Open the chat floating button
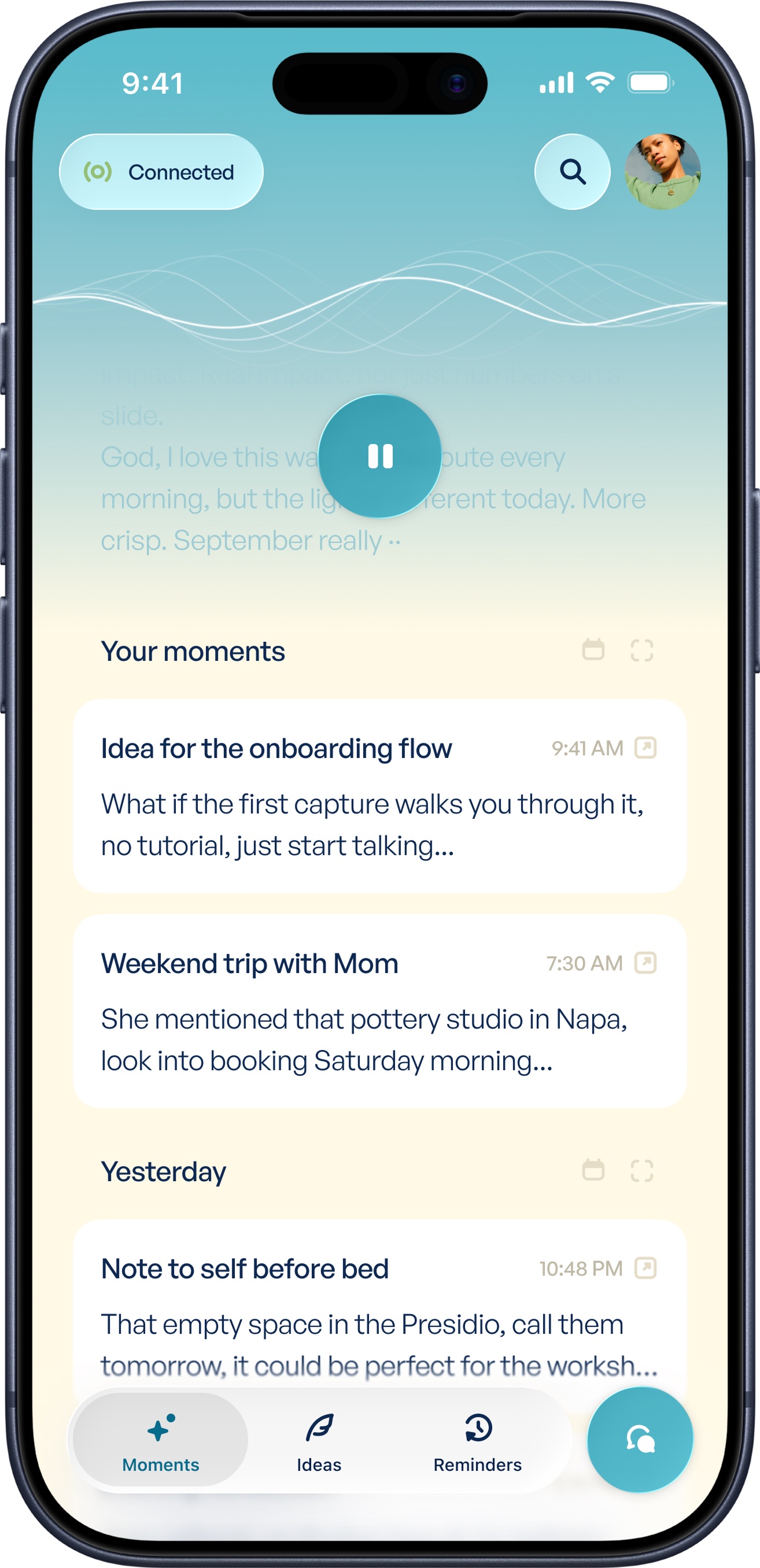Viewport: 760px width, 1568px height. click(x=640, y=1440)
